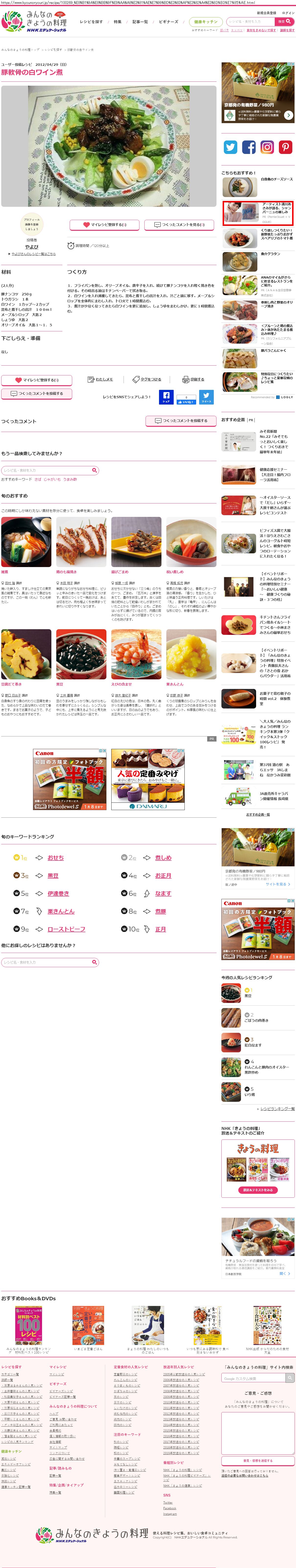Register recipe with top マイレシピ登録する button
The height and width of the screenshot is (1568, 296).
click(x=104, y=225)
